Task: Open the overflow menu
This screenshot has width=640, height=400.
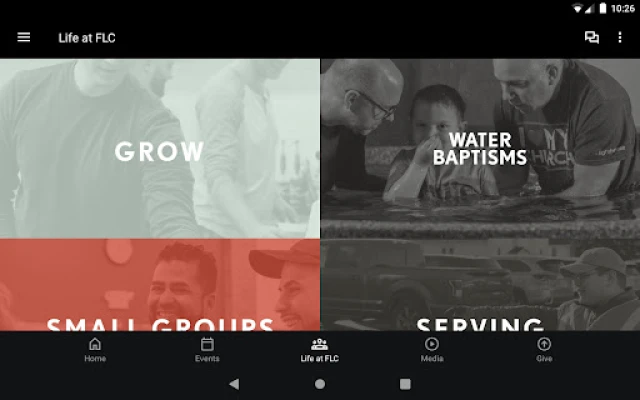Action: (620, 37)
